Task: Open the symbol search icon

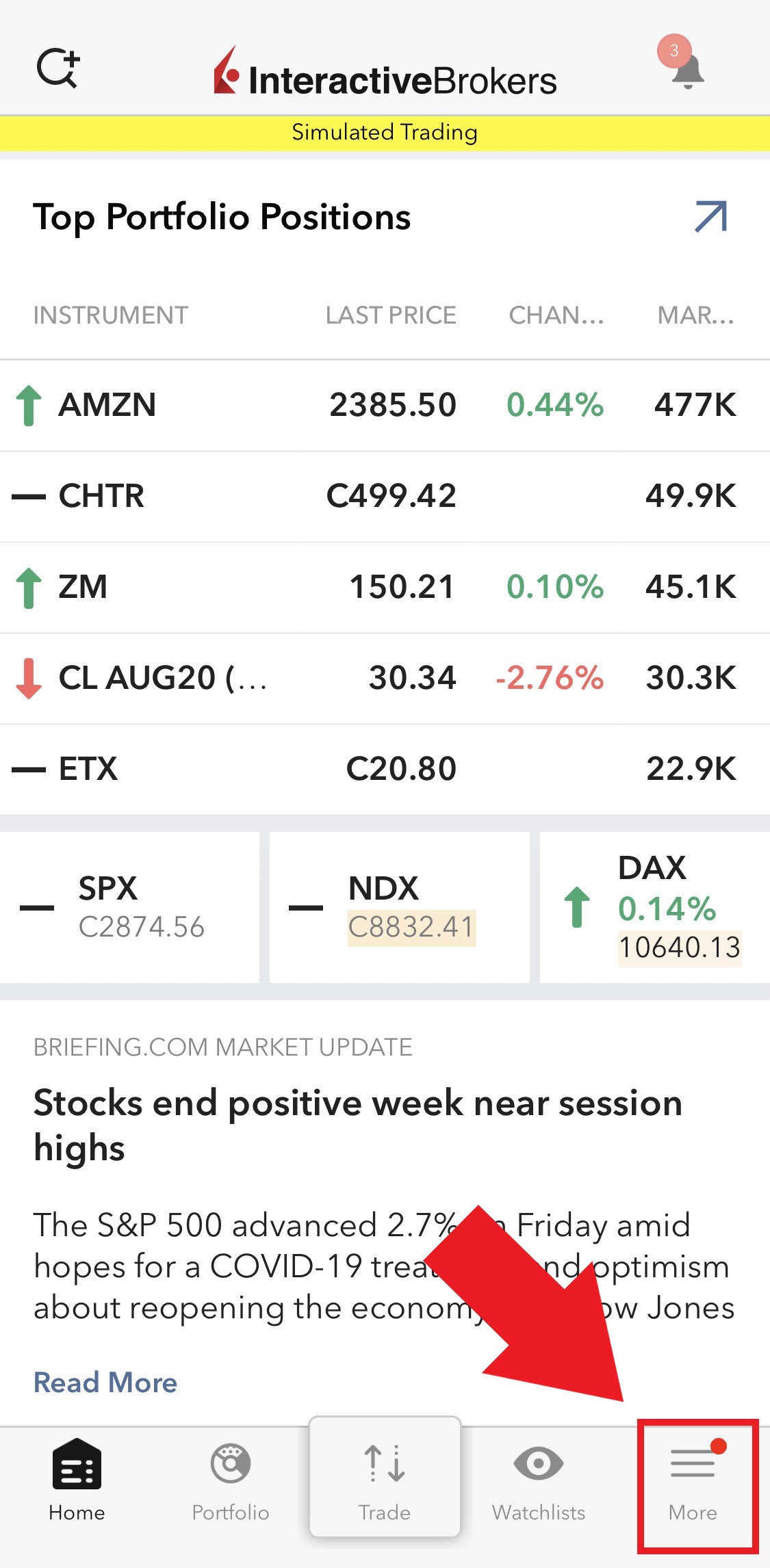Action: click(58, 68)
